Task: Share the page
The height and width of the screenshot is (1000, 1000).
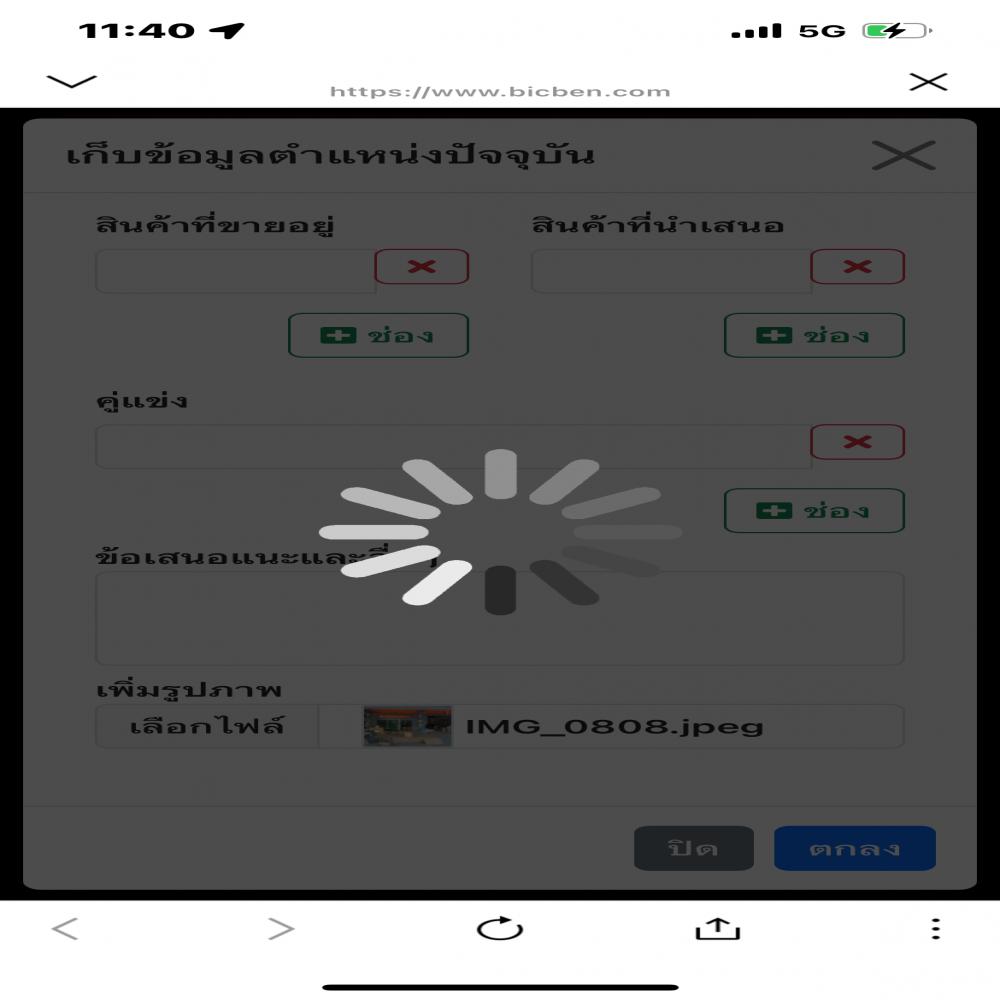Action: coord(717,929)
